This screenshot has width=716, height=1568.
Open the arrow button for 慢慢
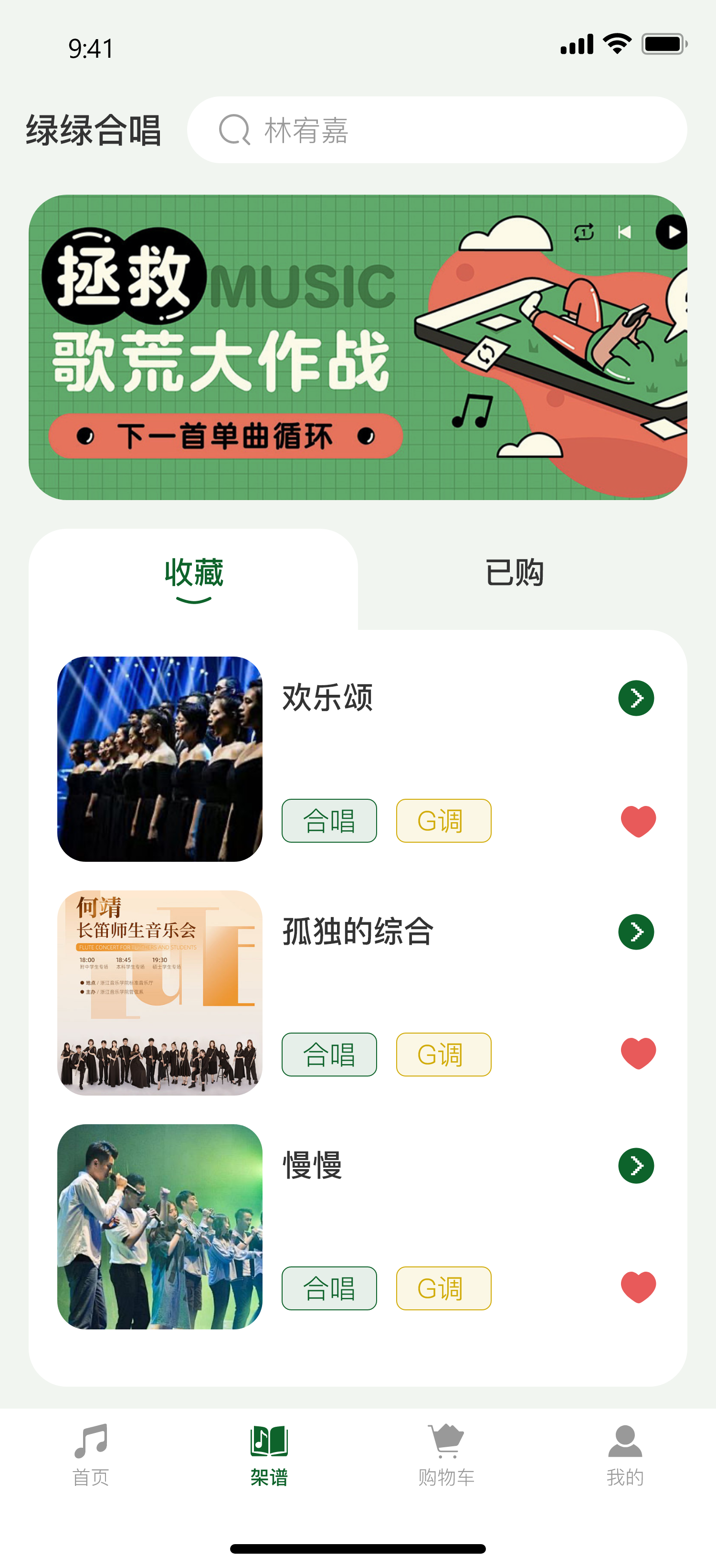(636, 1165)
